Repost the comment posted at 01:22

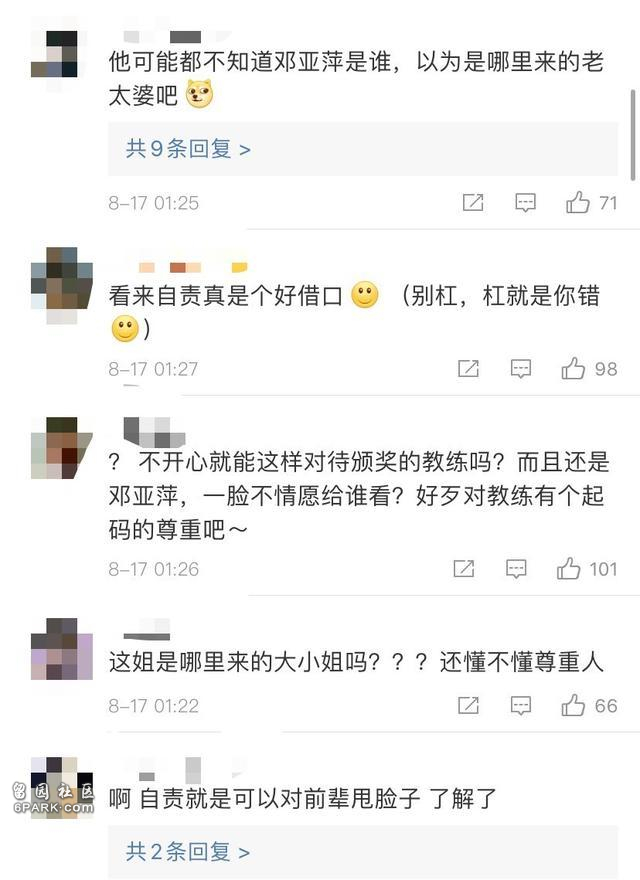(468, 706)
